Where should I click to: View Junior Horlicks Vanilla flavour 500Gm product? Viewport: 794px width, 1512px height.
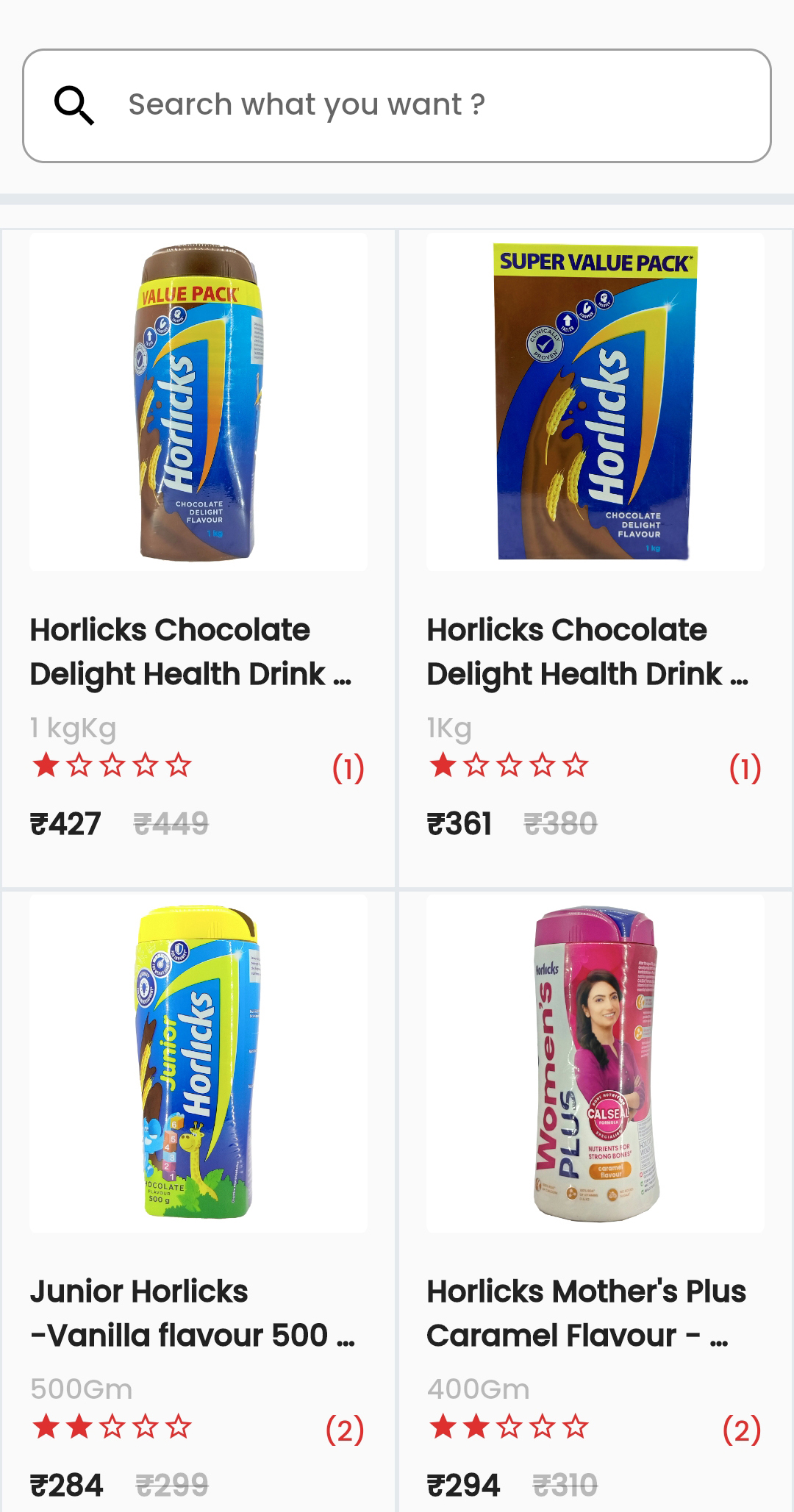pyautogui.click(x=198, y=1064)
